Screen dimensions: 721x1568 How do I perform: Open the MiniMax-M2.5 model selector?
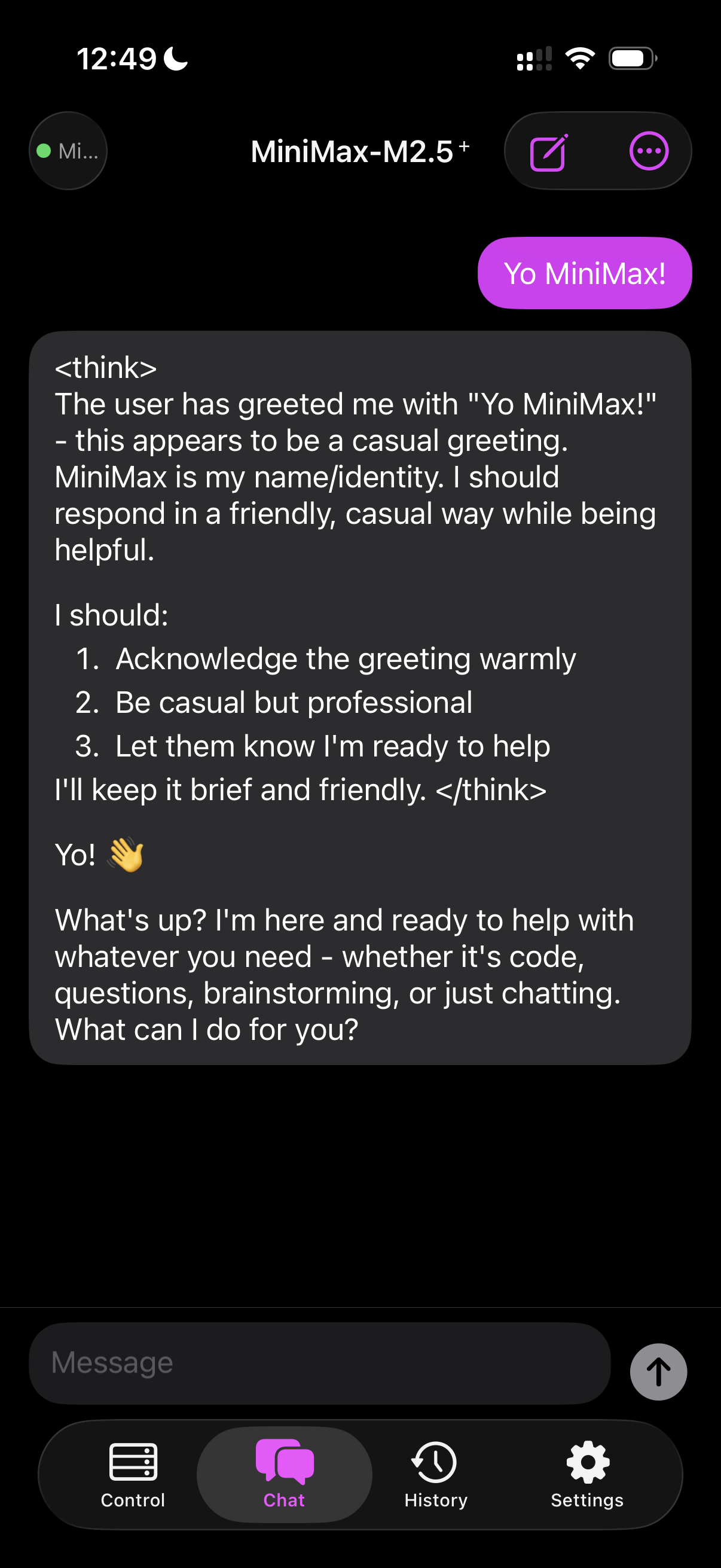pos(359,151)
